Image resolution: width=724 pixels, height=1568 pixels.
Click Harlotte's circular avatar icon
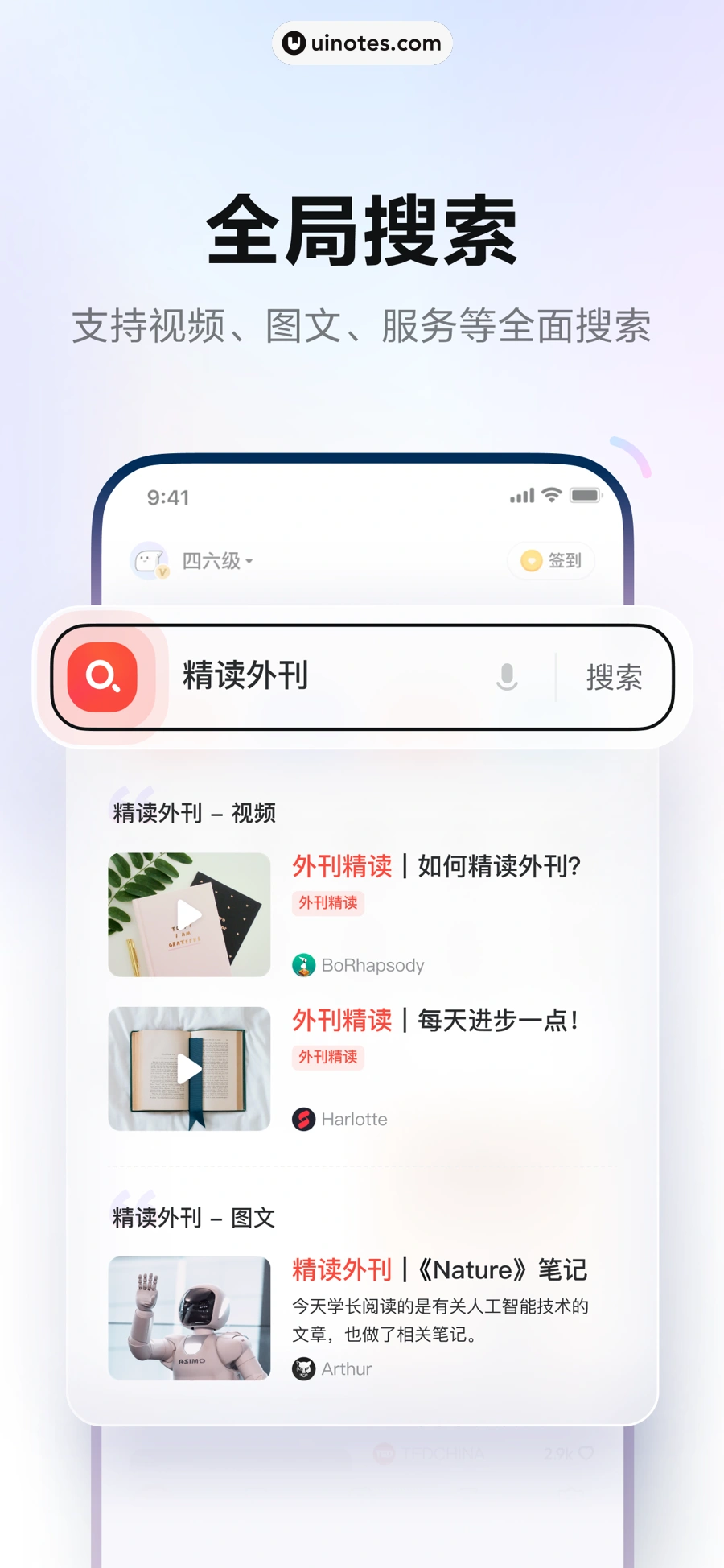302,1119
